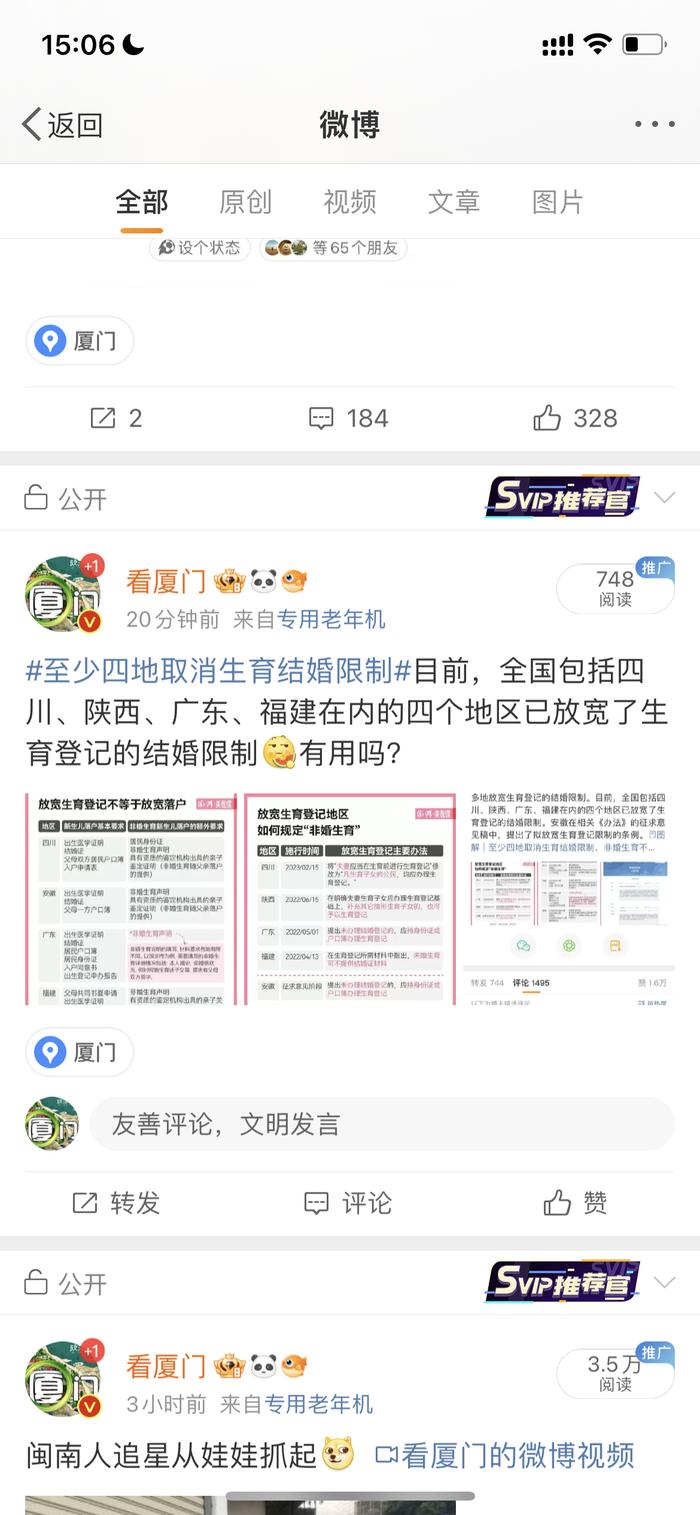Expand the dropdown chevron on the 20分钟前 post
The height and width of the screenshot is (1515, 700).
point(664,498)
